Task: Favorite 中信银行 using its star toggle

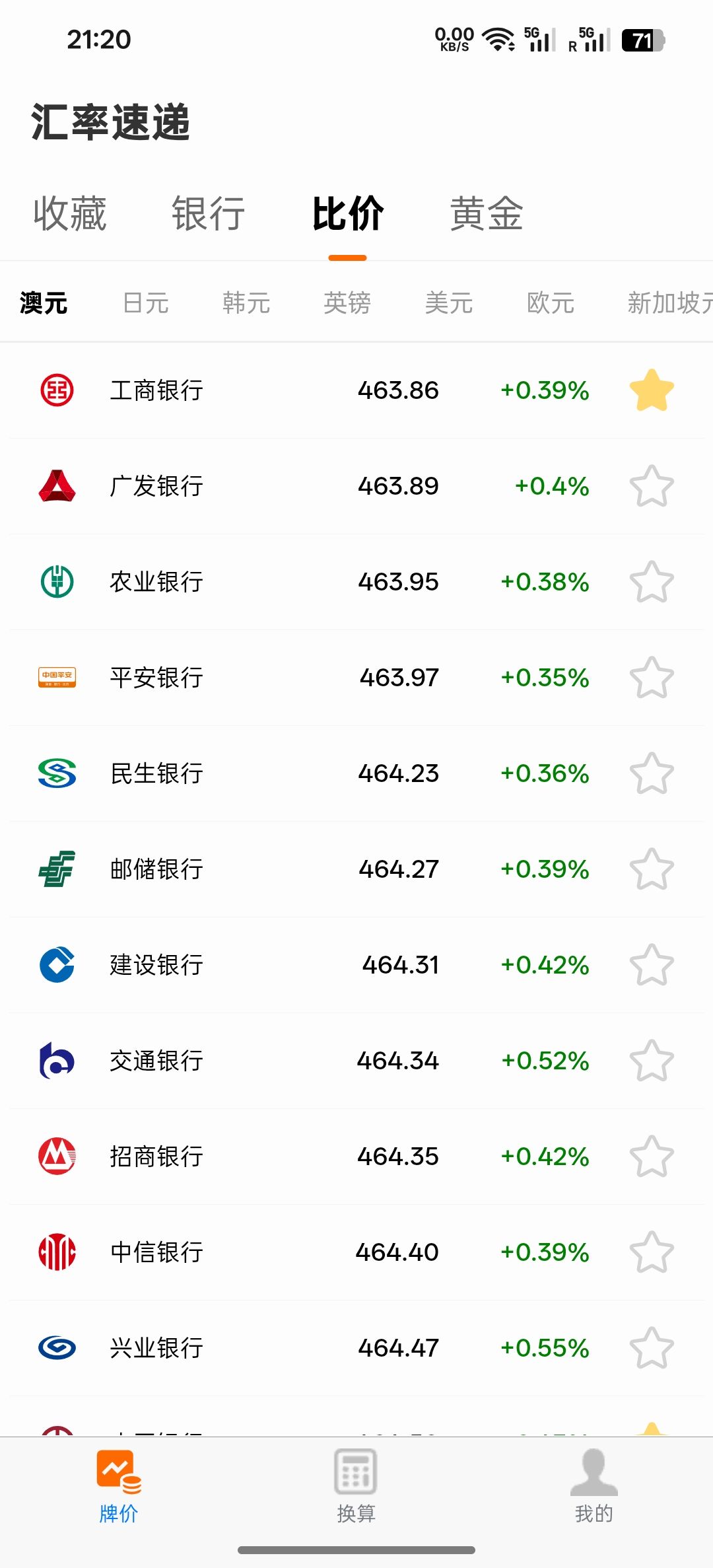Action: coord(652,1252)
